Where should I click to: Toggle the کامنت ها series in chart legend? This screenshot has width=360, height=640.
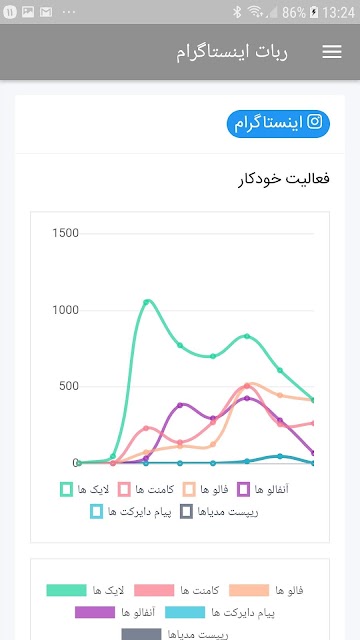(x=146, y=489)
